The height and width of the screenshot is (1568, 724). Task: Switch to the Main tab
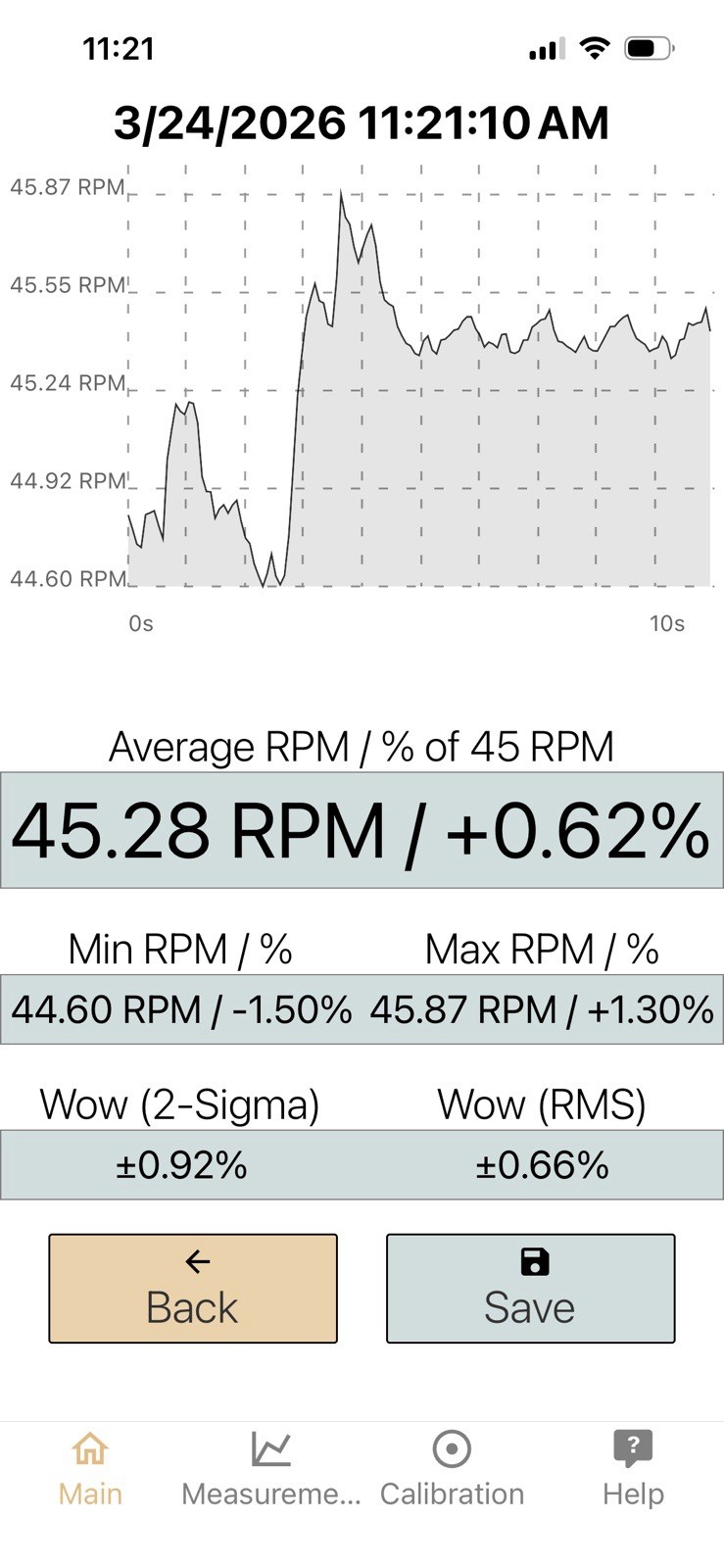tap(90, 1469)
